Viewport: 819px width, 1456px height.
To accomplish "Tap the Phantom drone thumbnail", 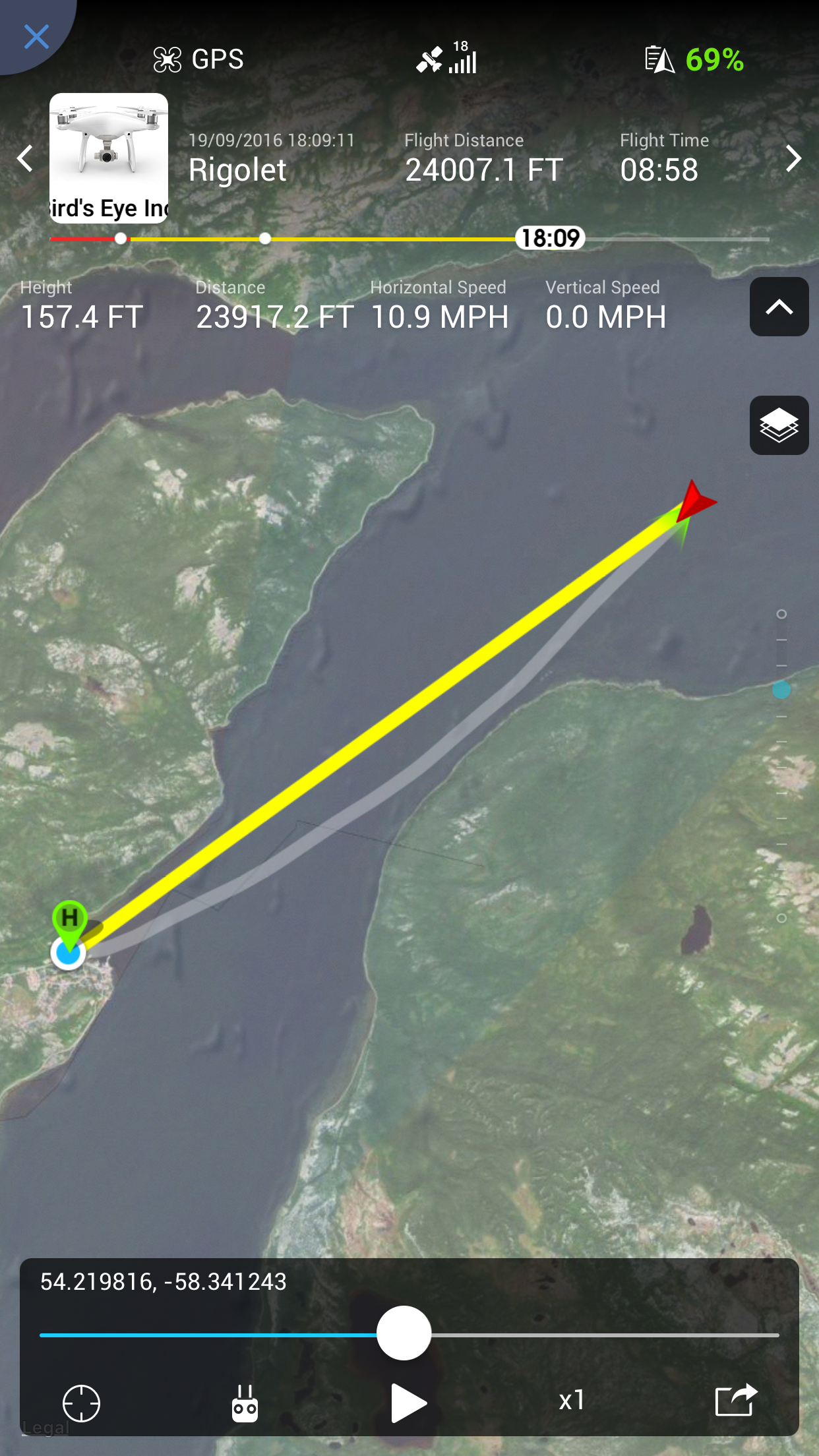I will pyautogui.click(x=109, y=158).
